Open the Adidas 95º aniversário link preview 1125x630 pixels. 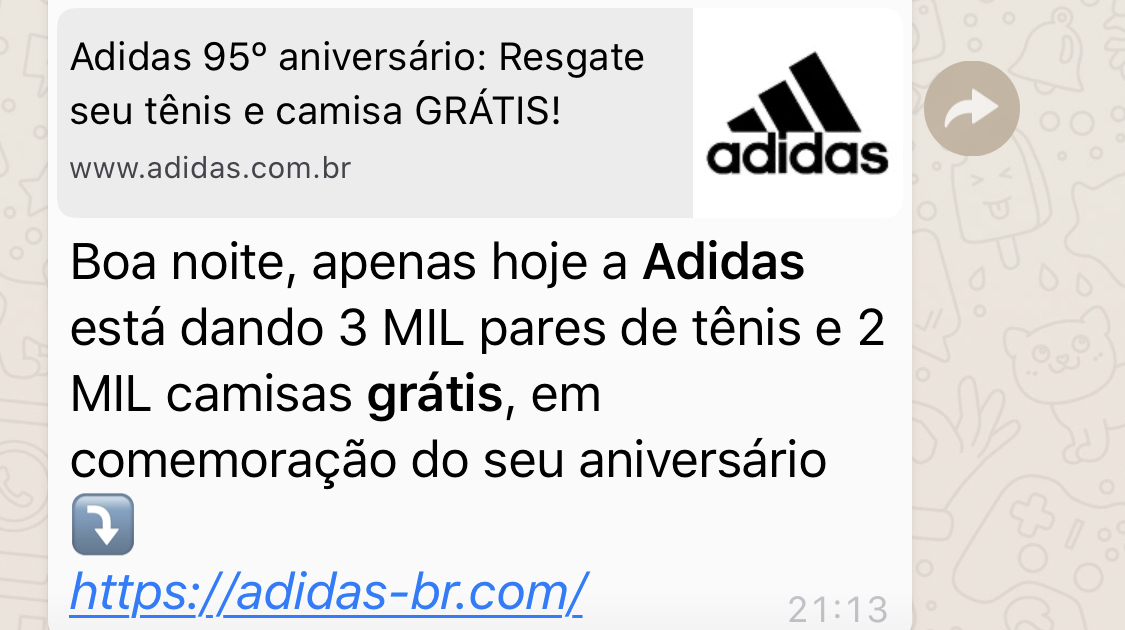pyautogui.click(x=376, y=113)
